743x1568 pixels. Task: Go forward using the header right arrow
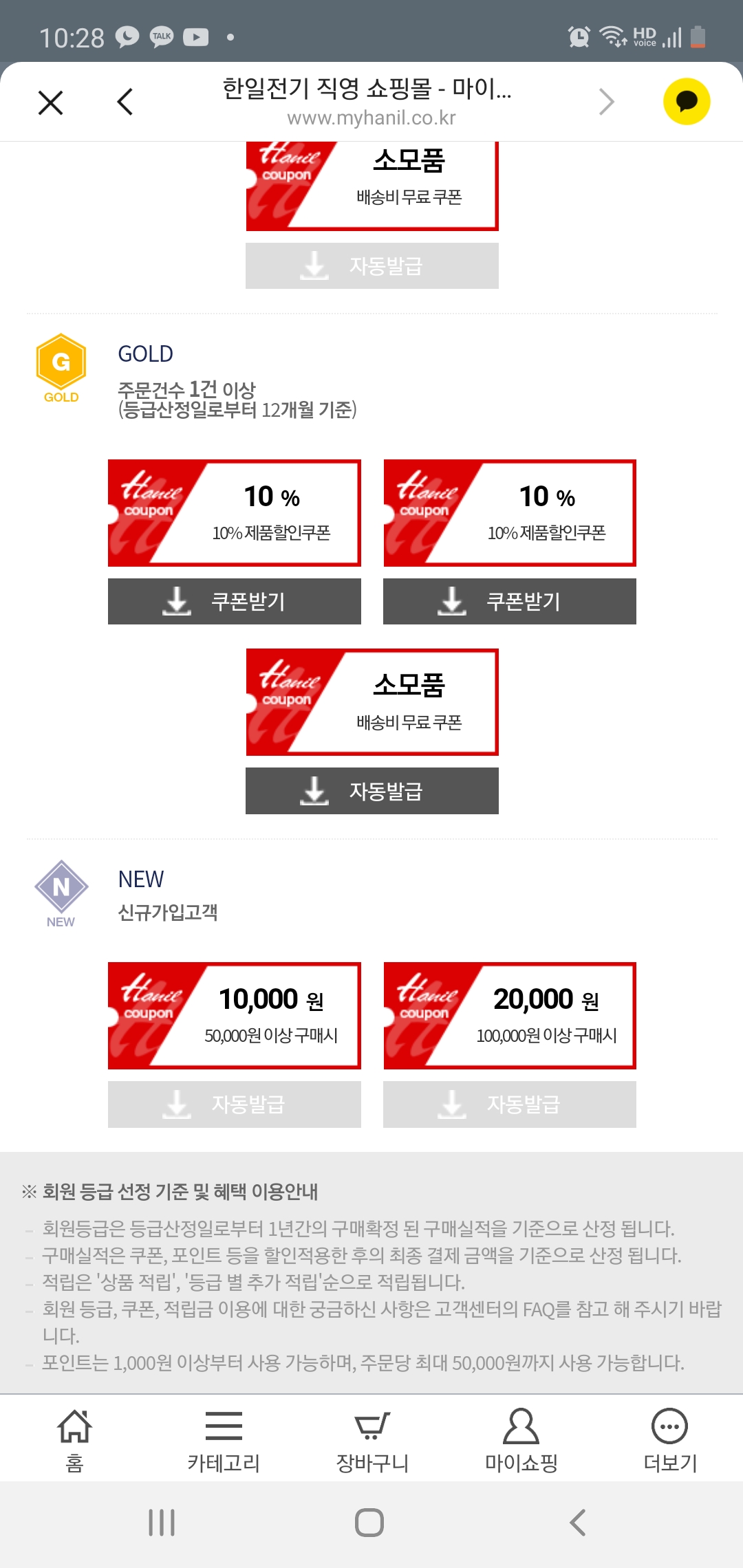(x=606, y=102)
